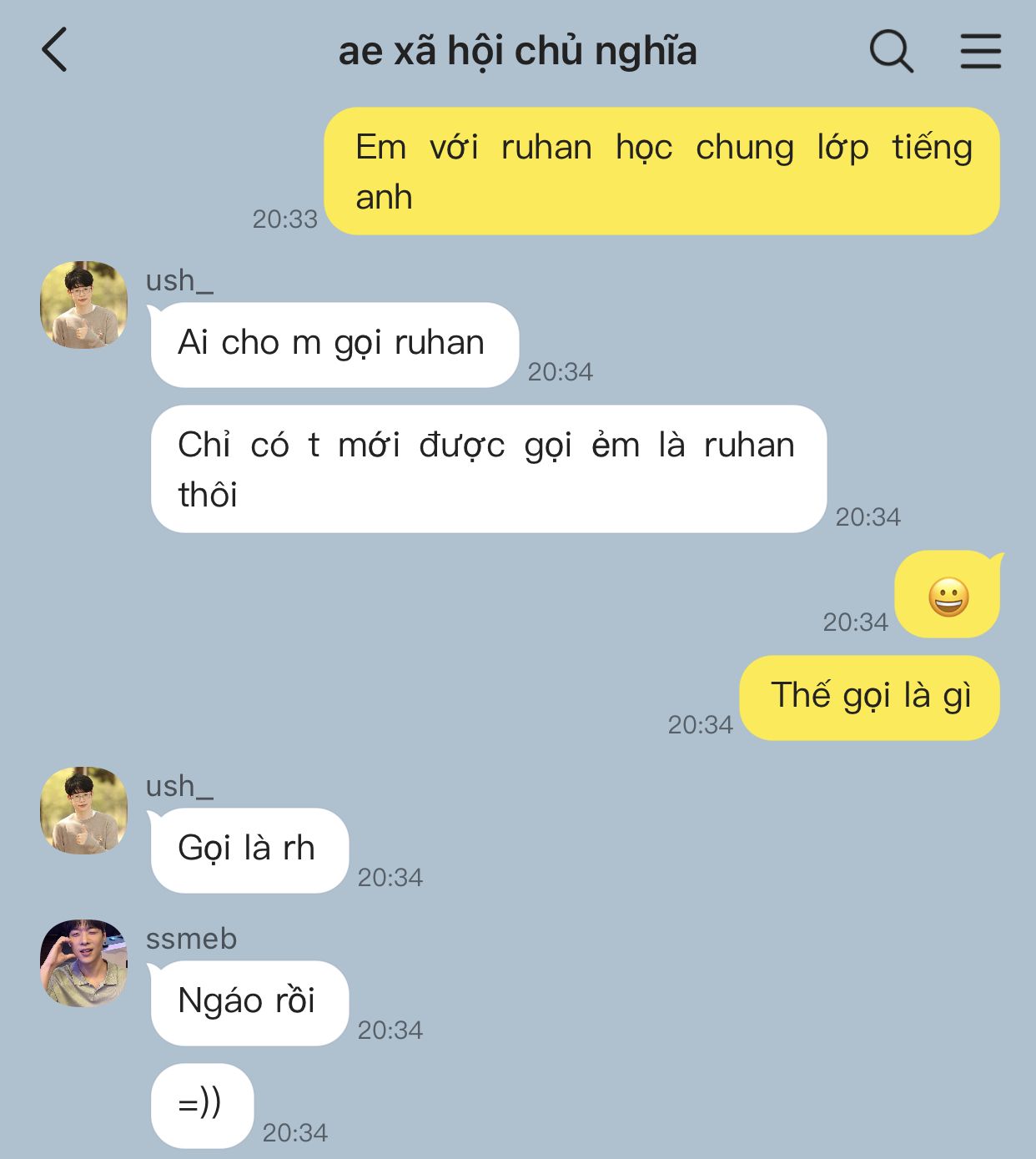Open the chat room menu
The image size is (1036, 1159).
click(x=980, y=51)
